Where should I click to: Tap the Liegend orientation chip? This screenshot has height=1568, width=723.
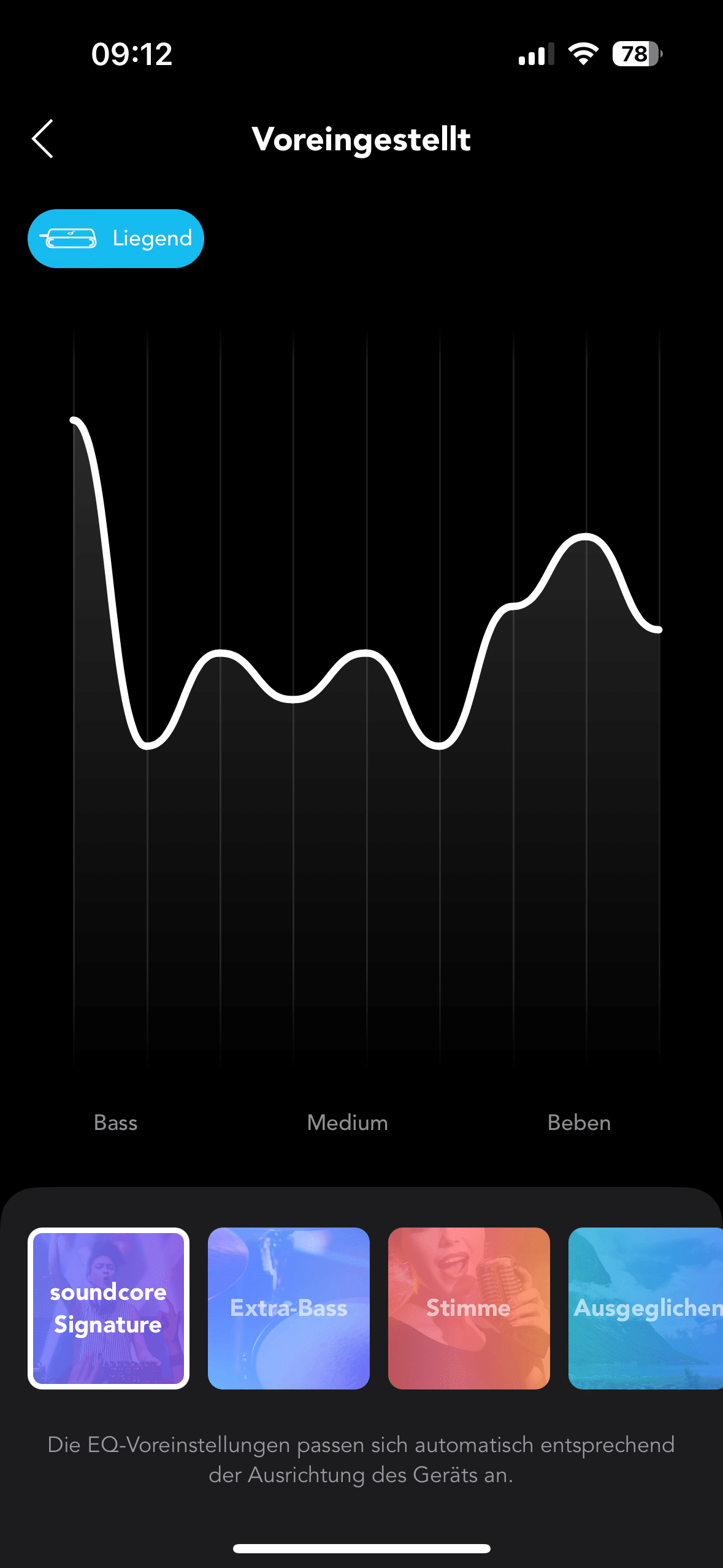click(116, 239)
